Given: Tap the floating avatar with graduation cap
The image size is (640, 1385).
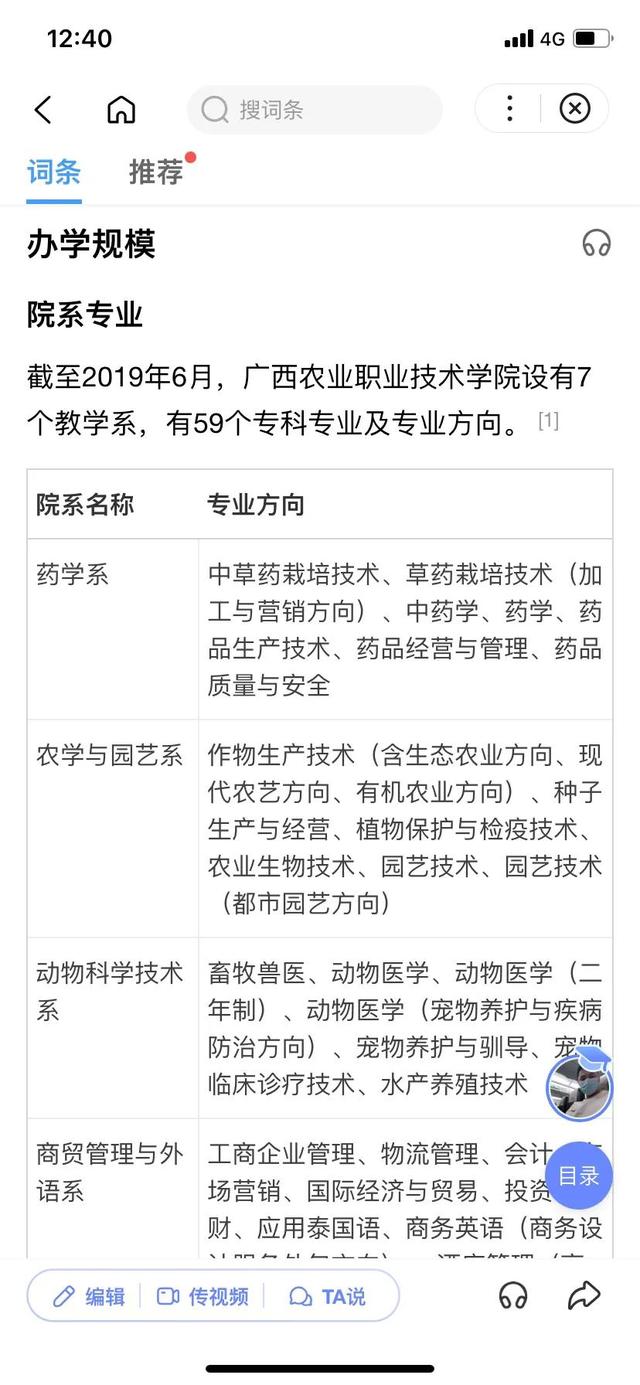Looking at the screenshot, I should 580,1084.
